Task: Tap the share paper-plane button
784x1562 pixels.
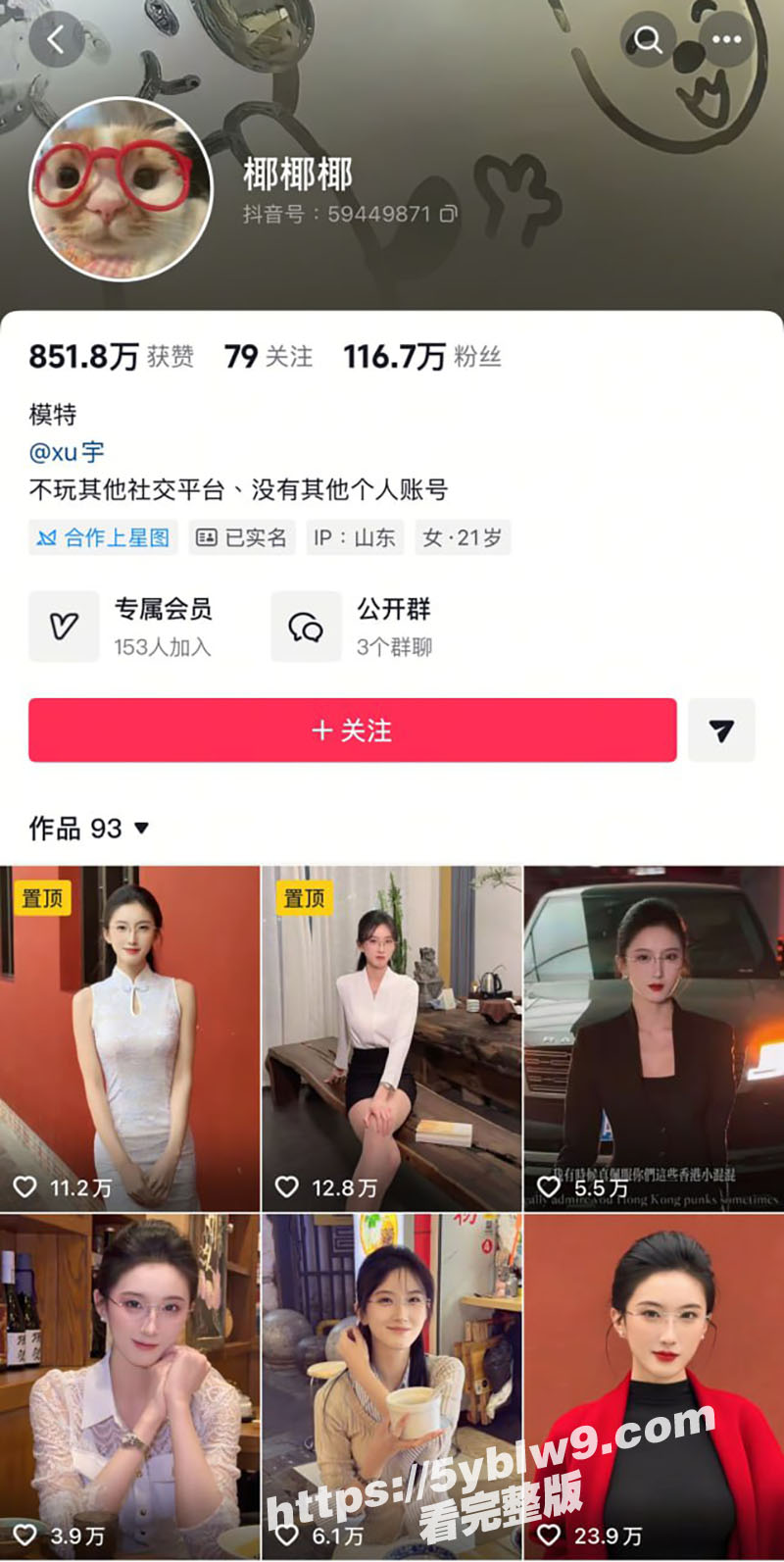Action: tap(722, 730)
